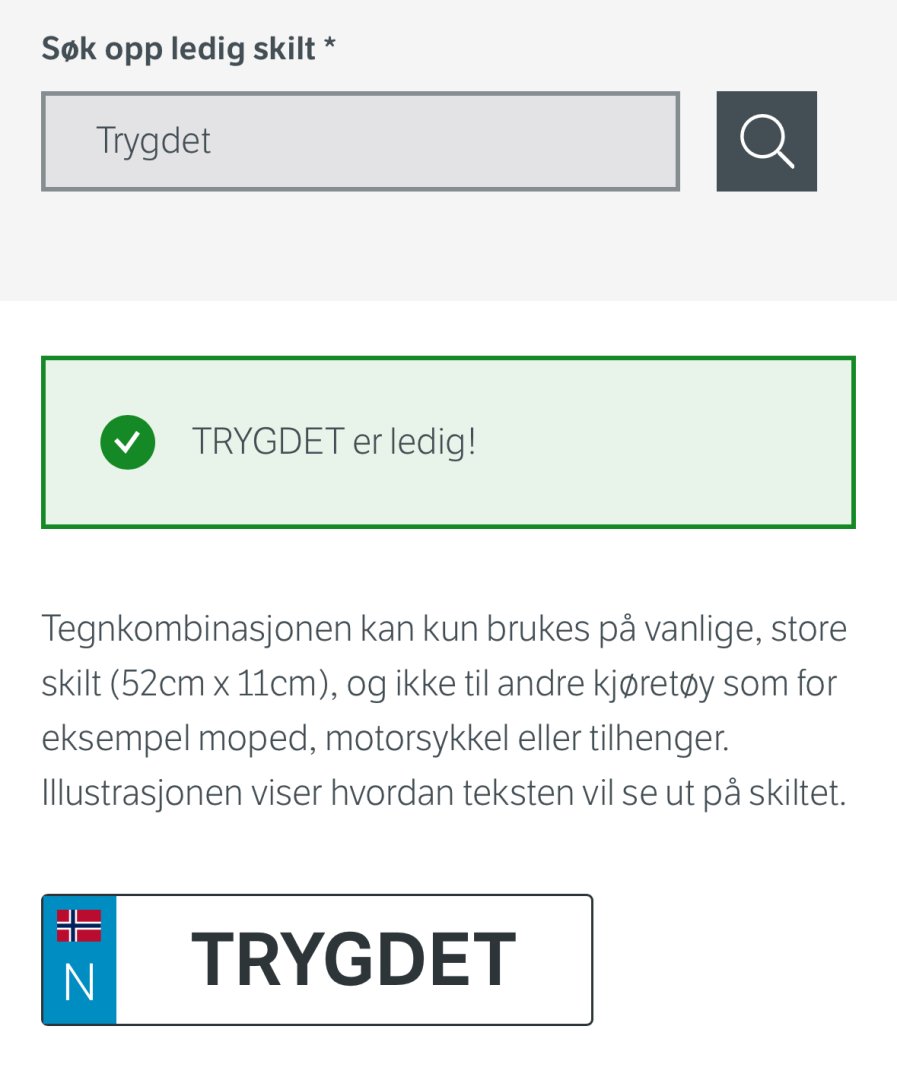Search for the plate with the magnifier button
This screenshot has width=897, height=1080.
pyautogui.click(x=766, y=141)
